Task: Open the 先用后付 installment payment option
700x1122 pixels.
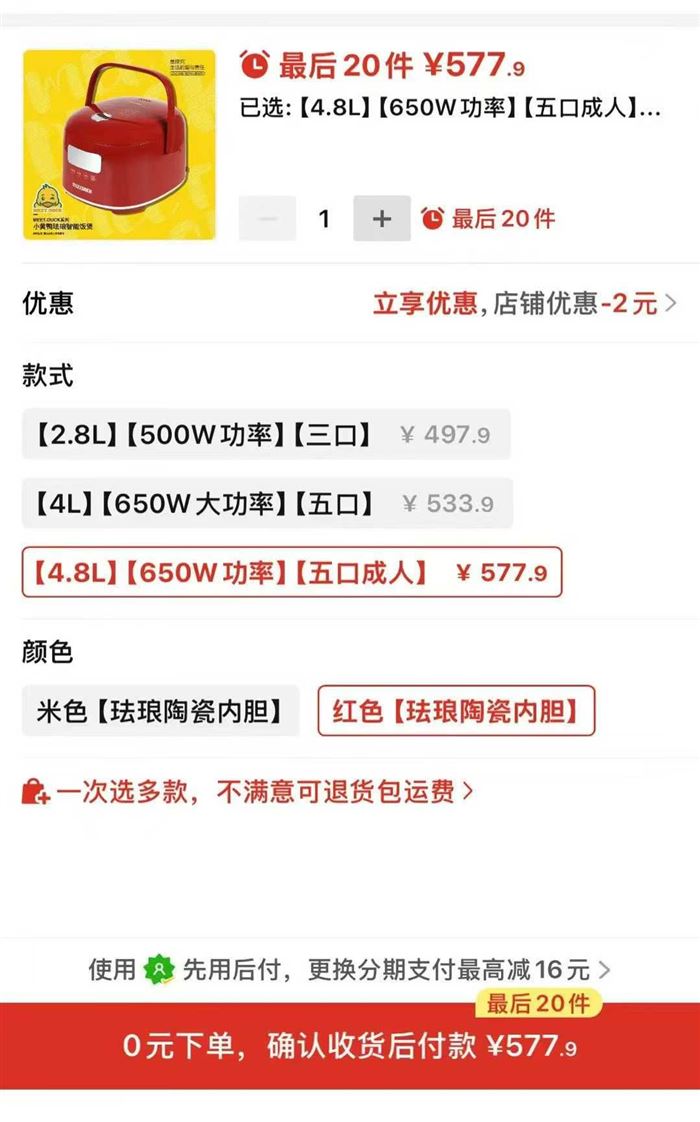Action: [x=349, y=969]
